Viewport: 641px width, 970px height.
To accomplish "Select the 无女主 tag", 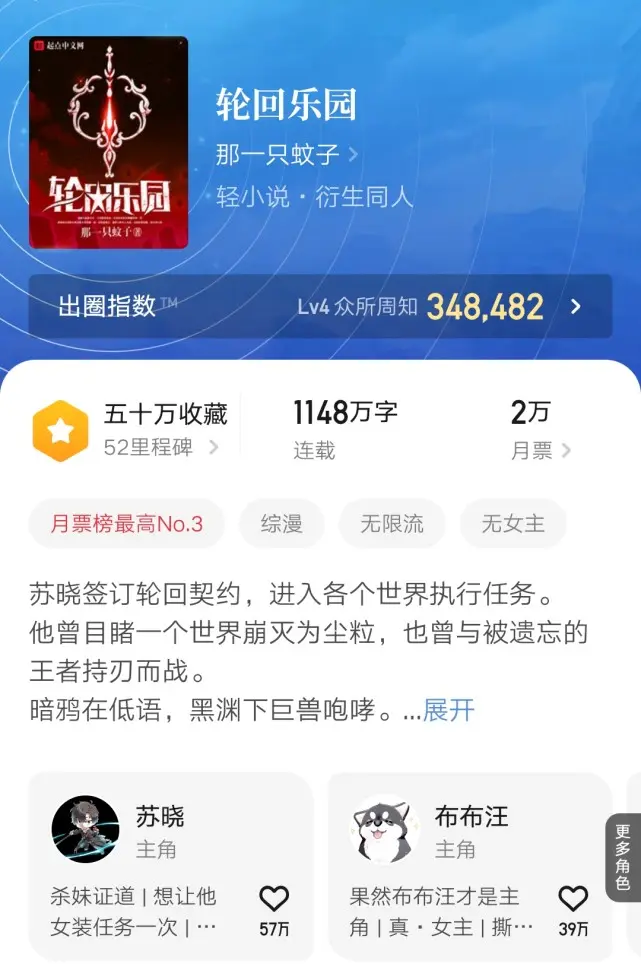I will click(513, 524).
